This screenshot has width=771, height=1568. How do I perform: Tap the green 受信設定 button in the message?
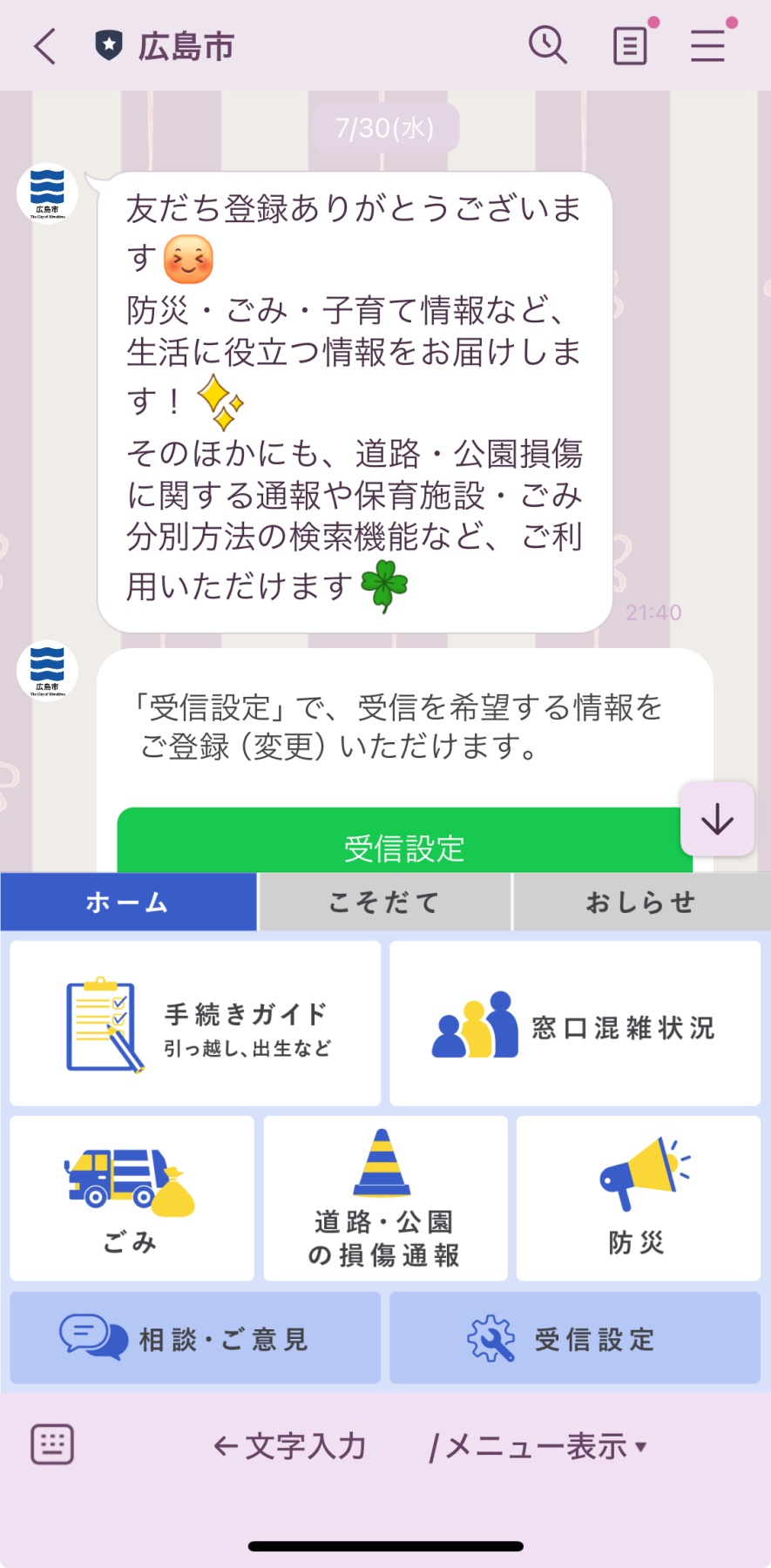404,841
